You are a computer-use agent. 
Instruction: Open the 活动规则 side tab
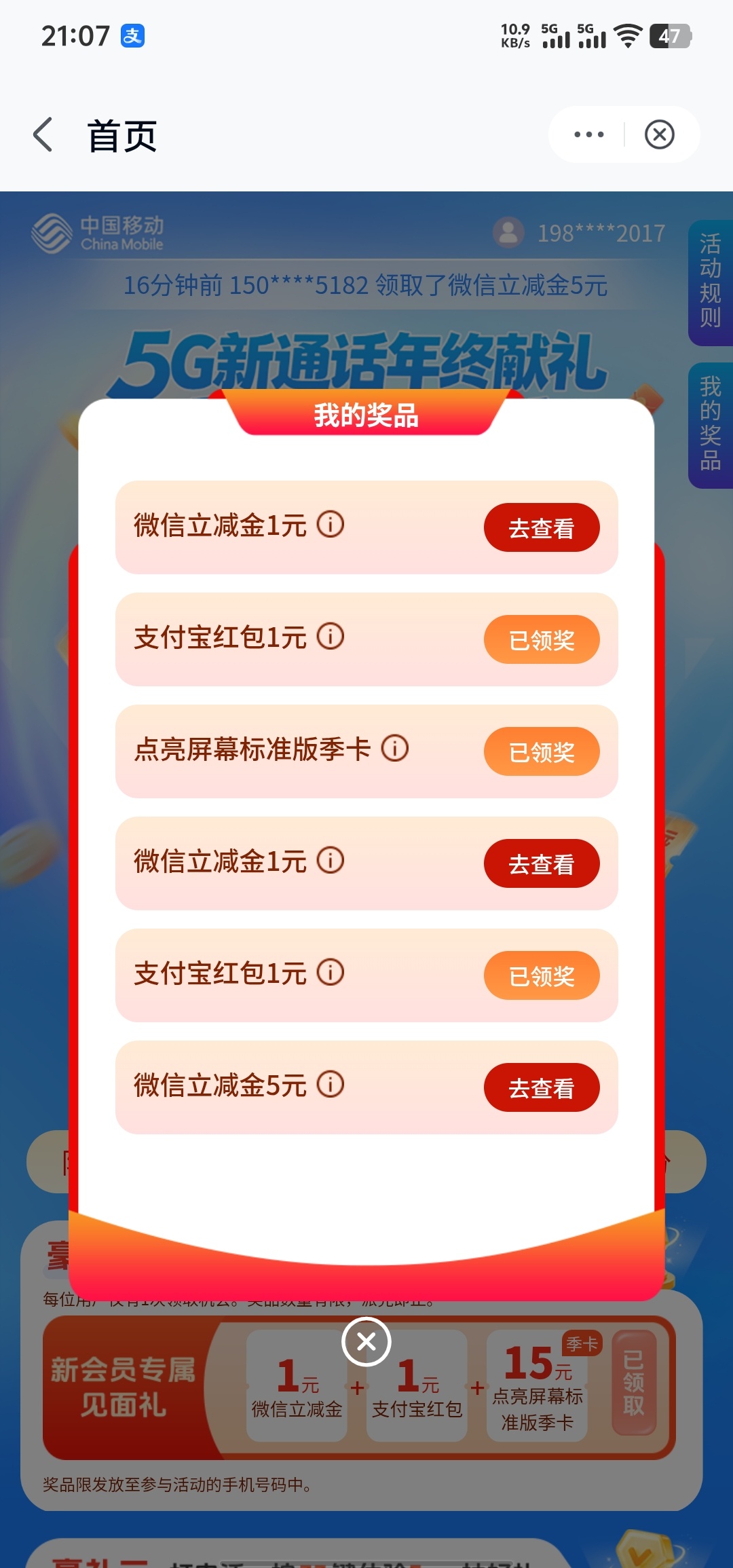710,282
